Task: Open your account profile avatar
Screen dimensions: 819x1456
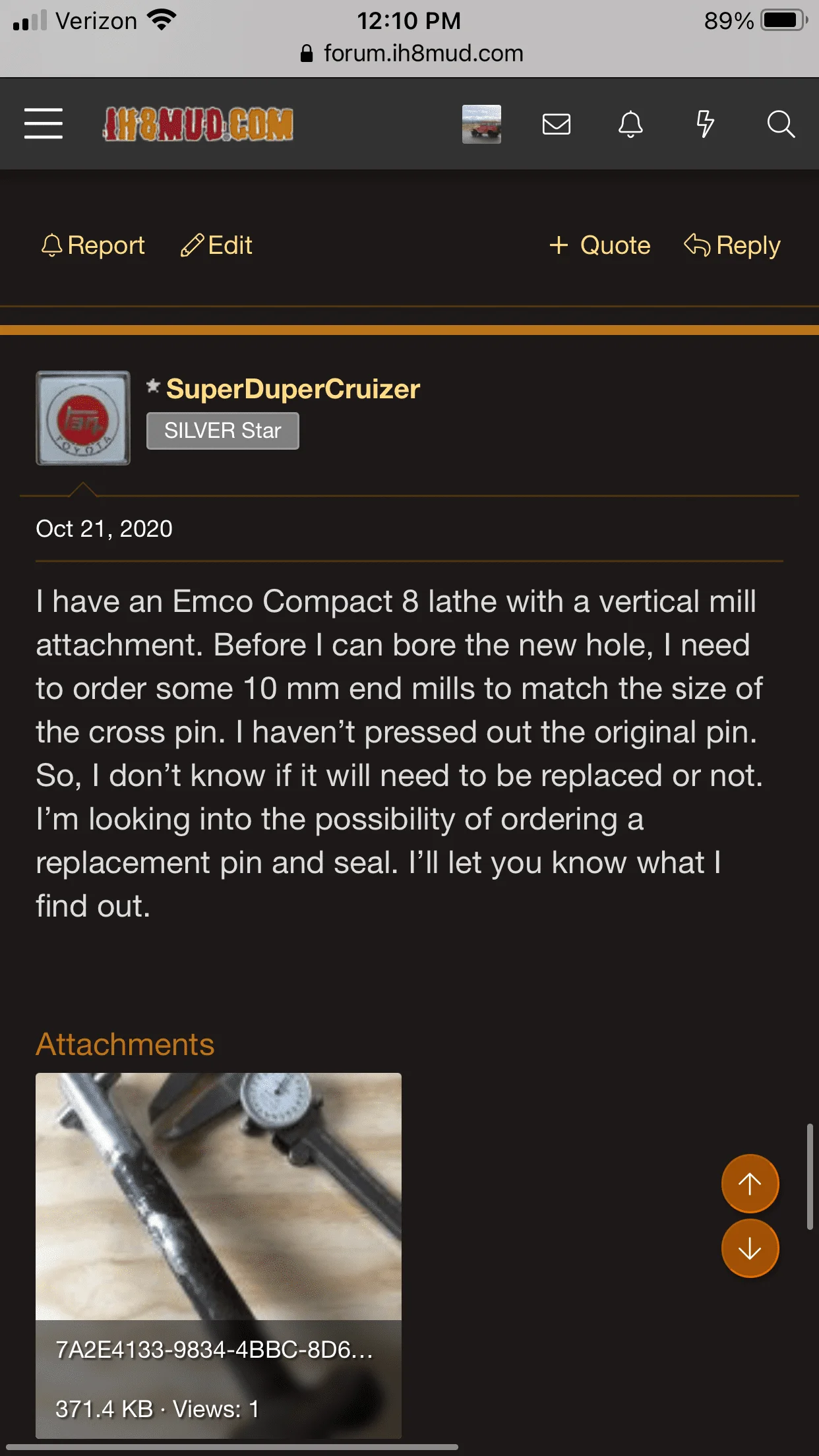Action: 481,124
